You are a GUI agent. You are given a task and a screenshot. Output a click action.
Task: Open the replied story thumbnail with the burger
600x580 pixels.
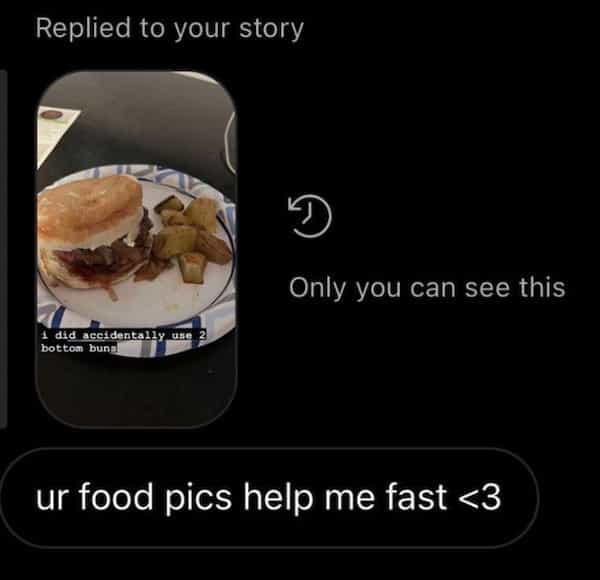pyautogui.click(x=136, y=250)
